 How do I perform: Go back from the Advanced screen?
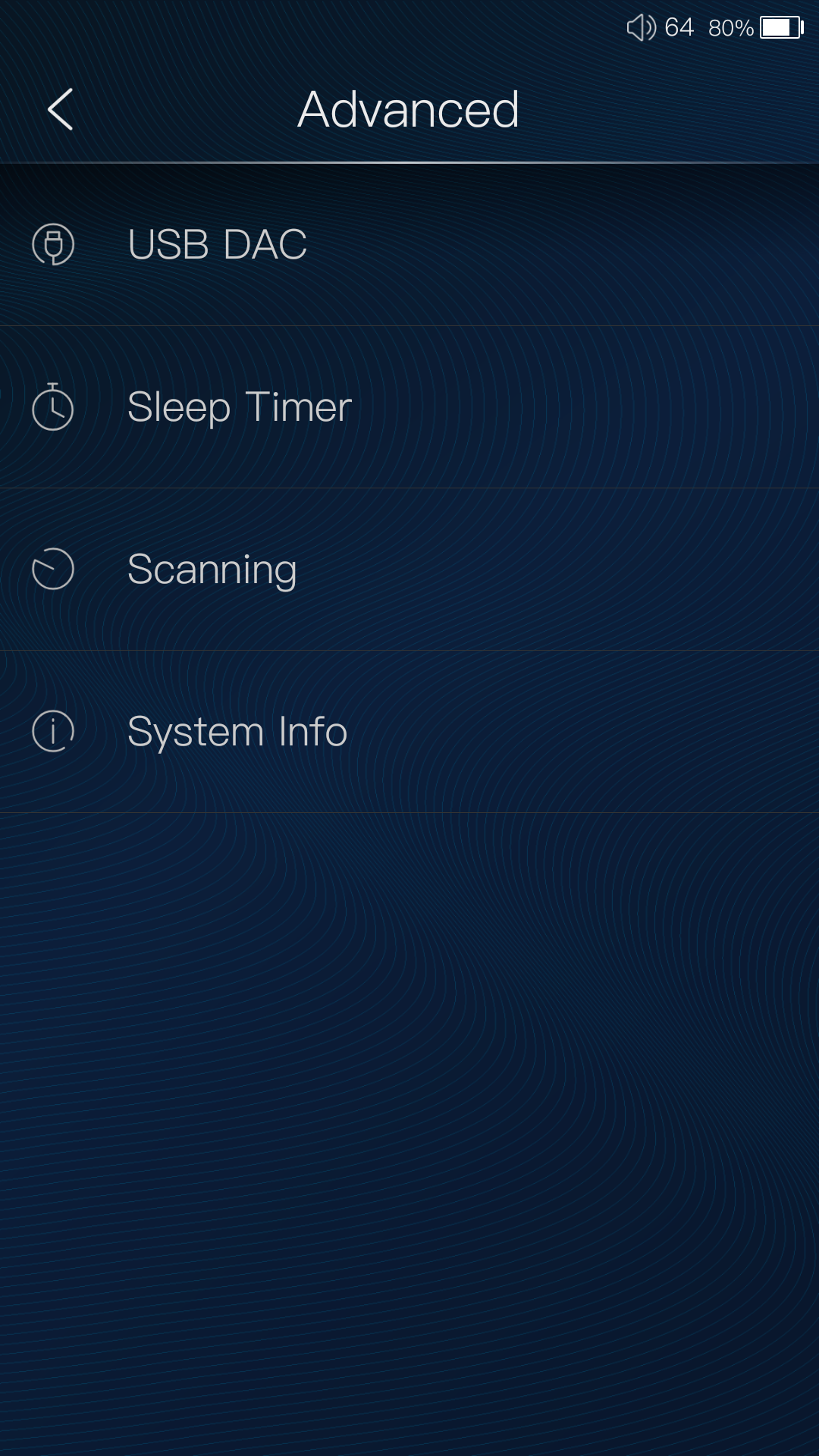[61, 109]
